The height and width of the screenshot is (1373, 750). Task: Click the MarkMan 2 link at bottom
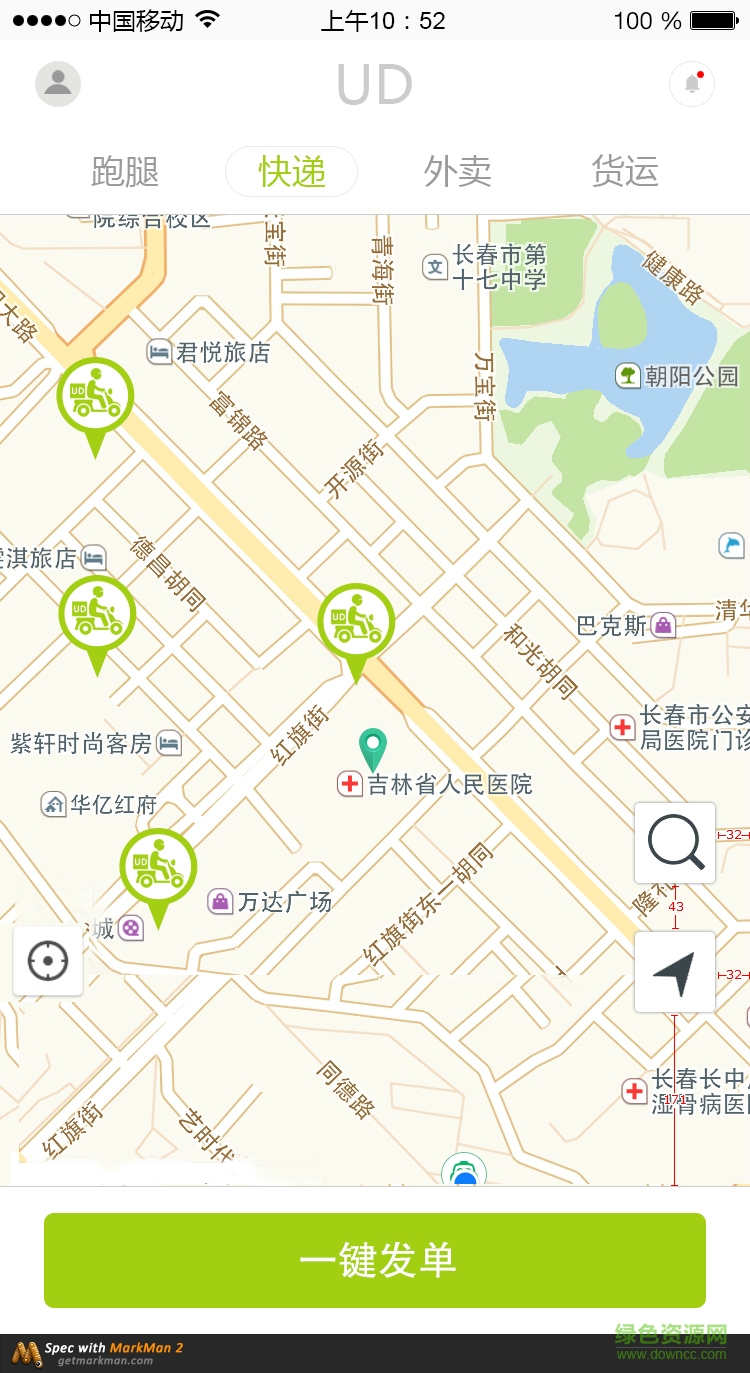click(110, 1348)
